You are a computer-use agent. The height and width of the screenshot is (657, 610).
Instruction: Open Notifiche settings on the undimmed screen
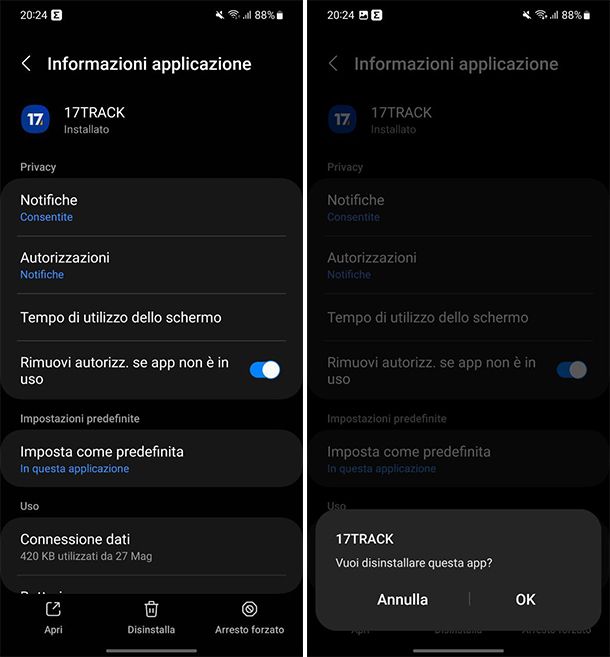coord(150,207)
